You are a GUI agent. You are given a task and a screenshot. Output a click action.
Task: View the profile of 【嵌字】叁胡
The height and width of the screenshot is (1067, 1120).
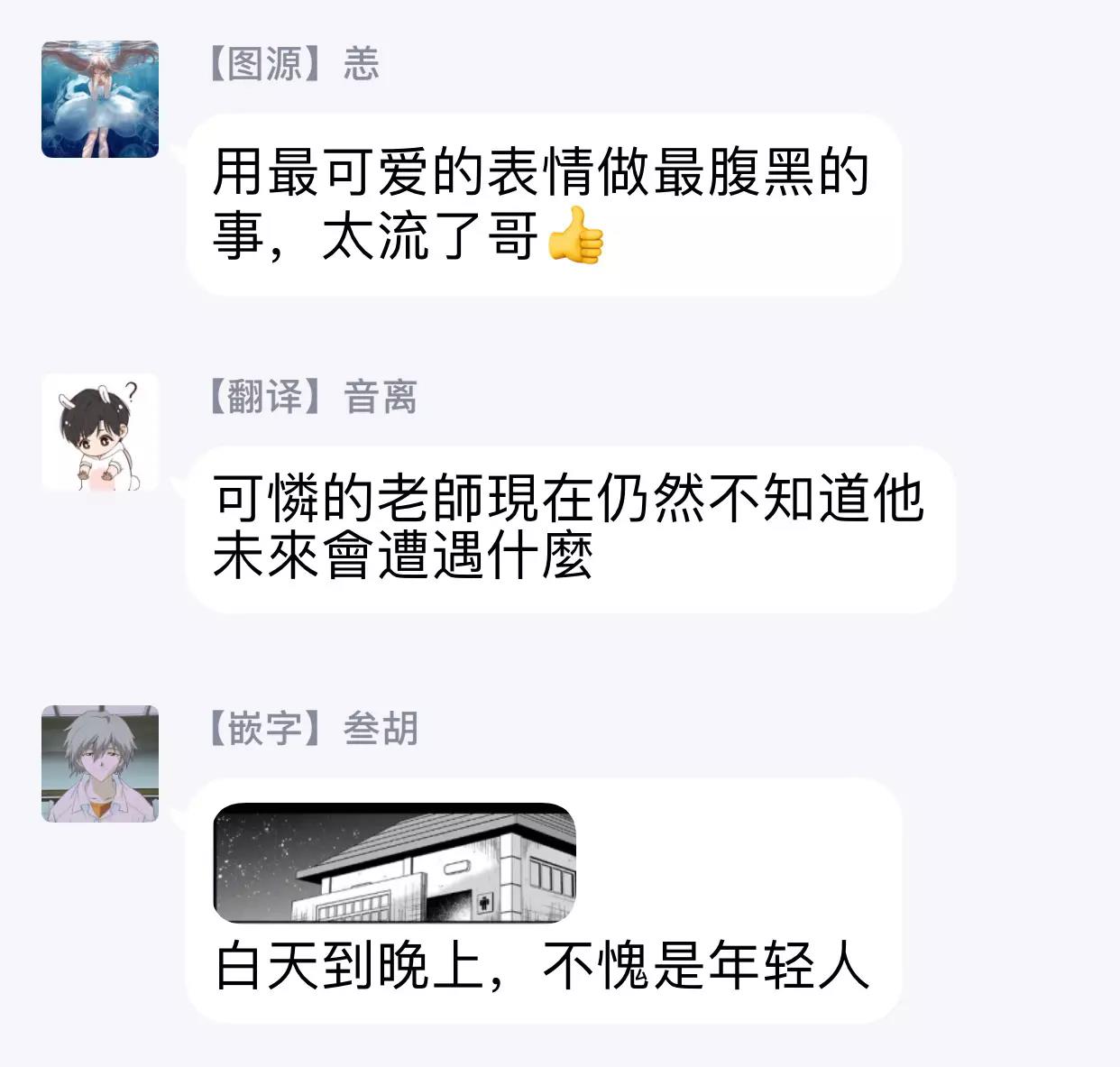click(x=100, y=764)
